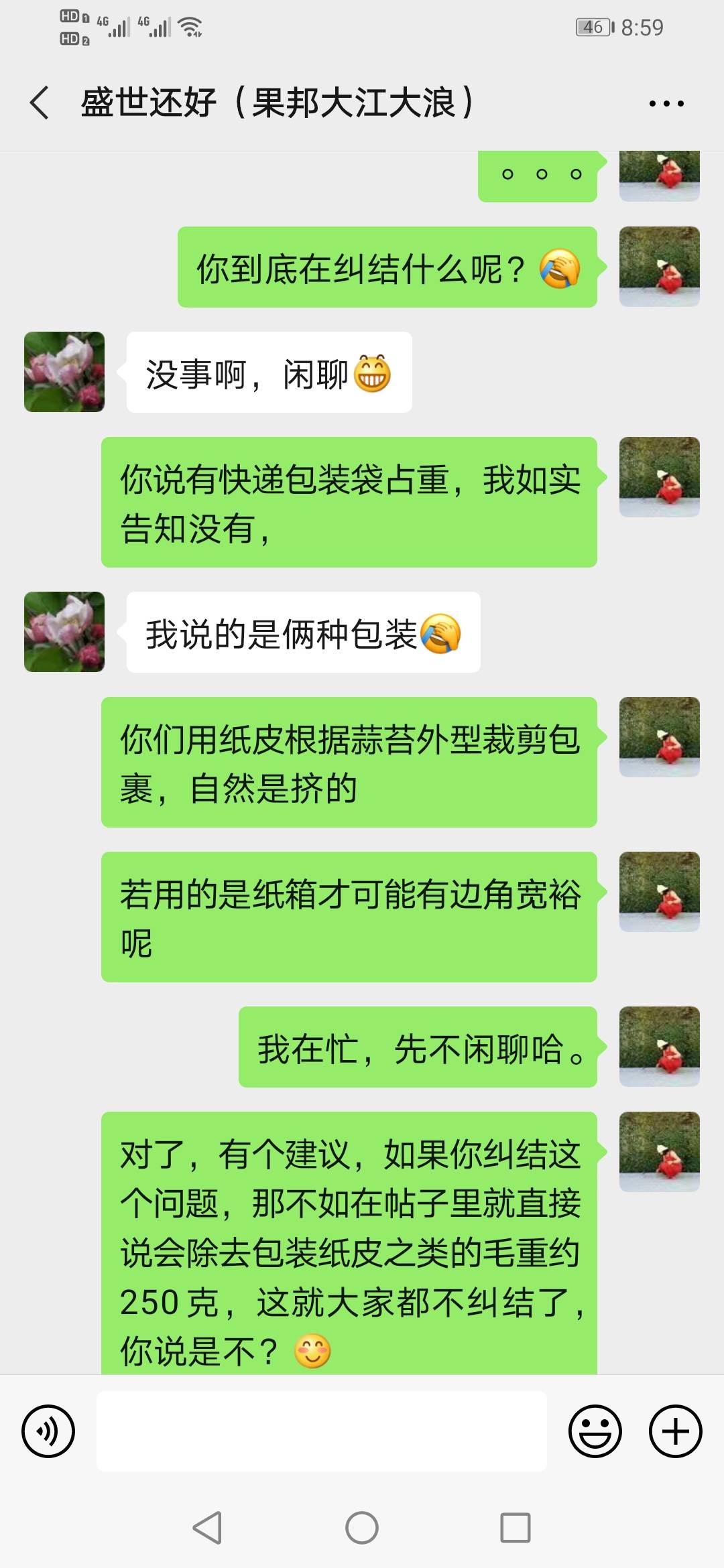
Task: Switch to voice message input
Action: coord(48,1431)
